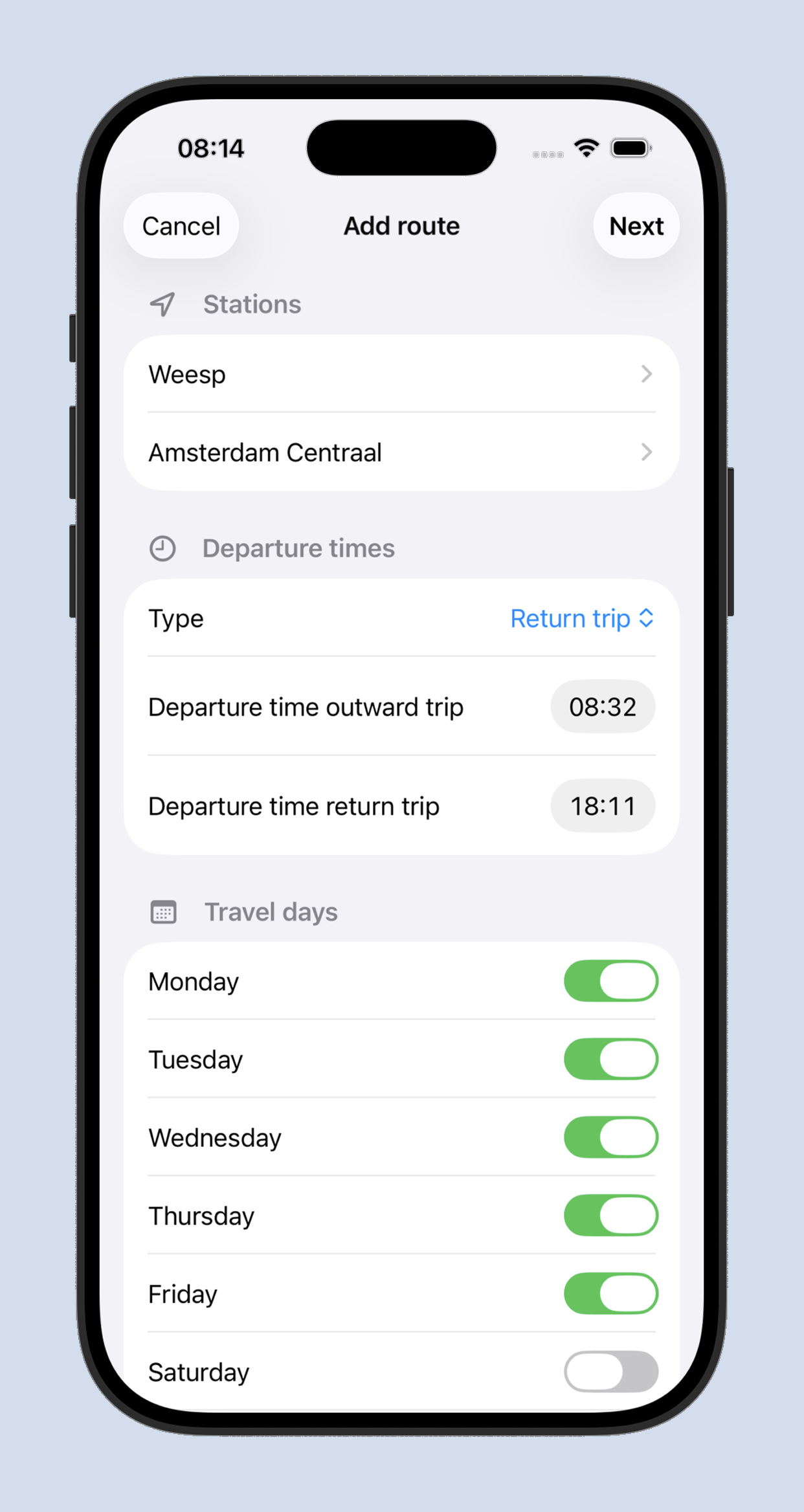The width and height of the screenshot is (804, 1512).
Task: Deactivate Friday travel day
Action: point(610,1294)
